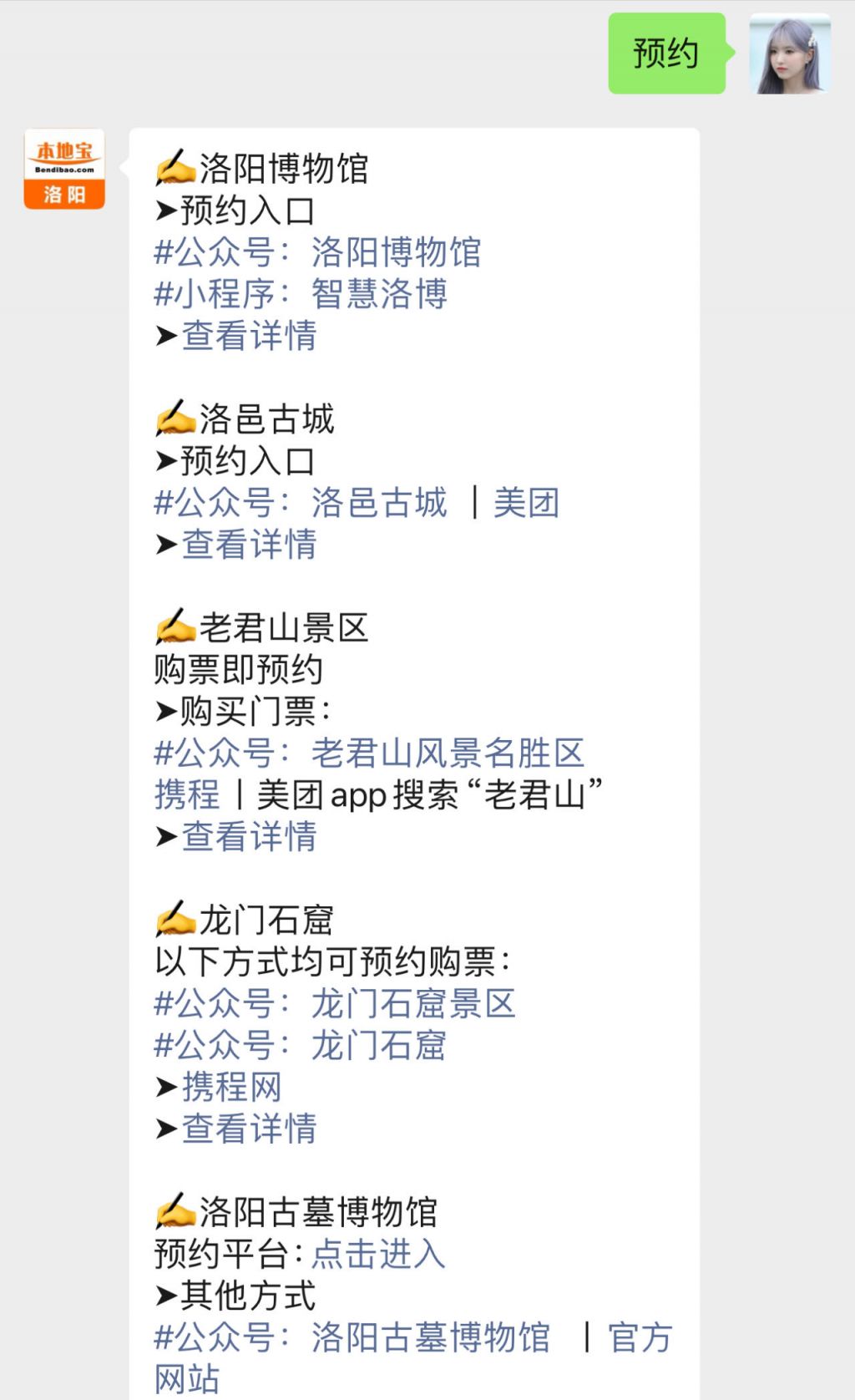Open the 官方网站 link

(x=640, y=1338)
